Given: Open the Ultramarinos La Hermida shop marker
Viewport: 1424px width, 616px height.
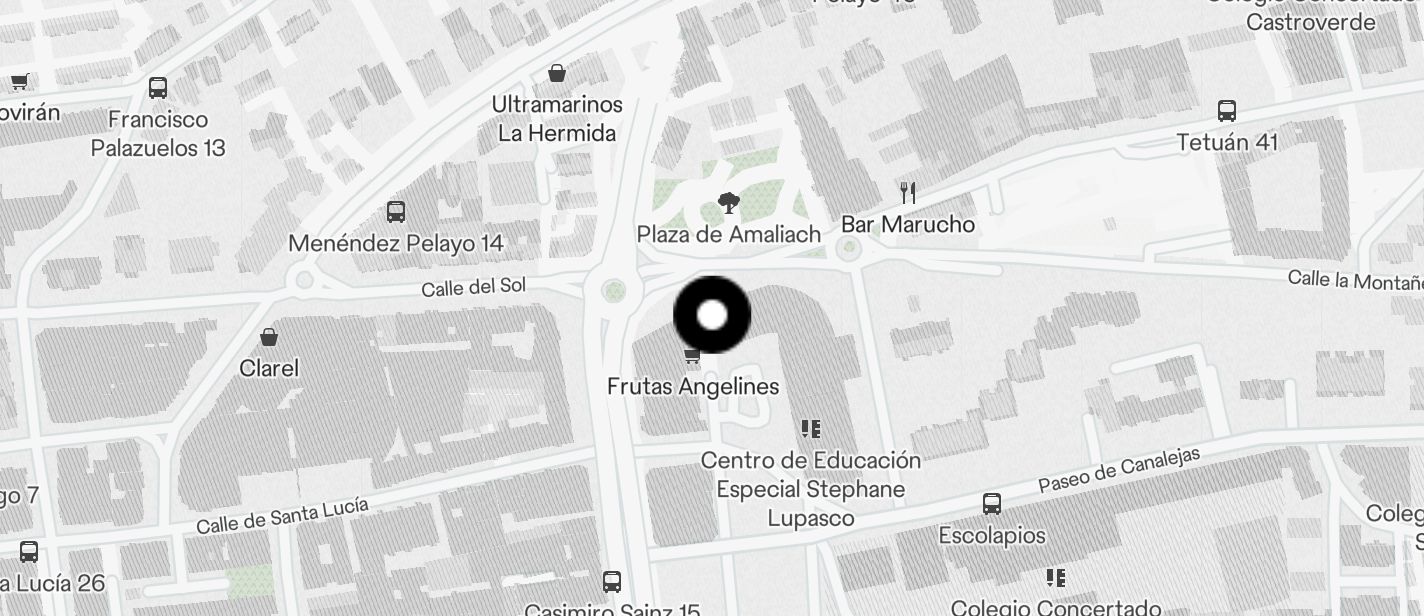Looking at the screenshot, I should tap(557, 73).
